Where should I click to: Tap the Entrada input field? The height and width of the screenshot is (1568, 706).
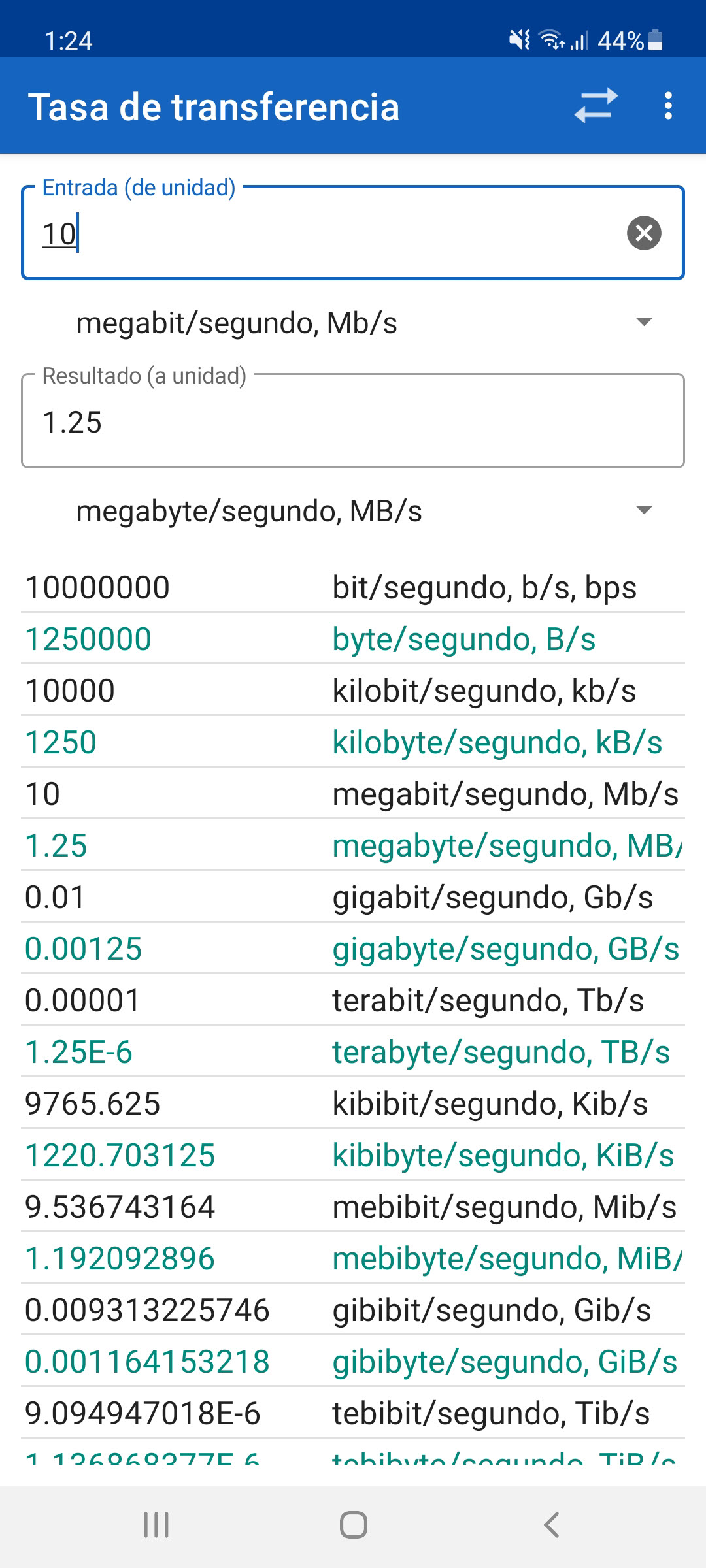coord(353,233)
